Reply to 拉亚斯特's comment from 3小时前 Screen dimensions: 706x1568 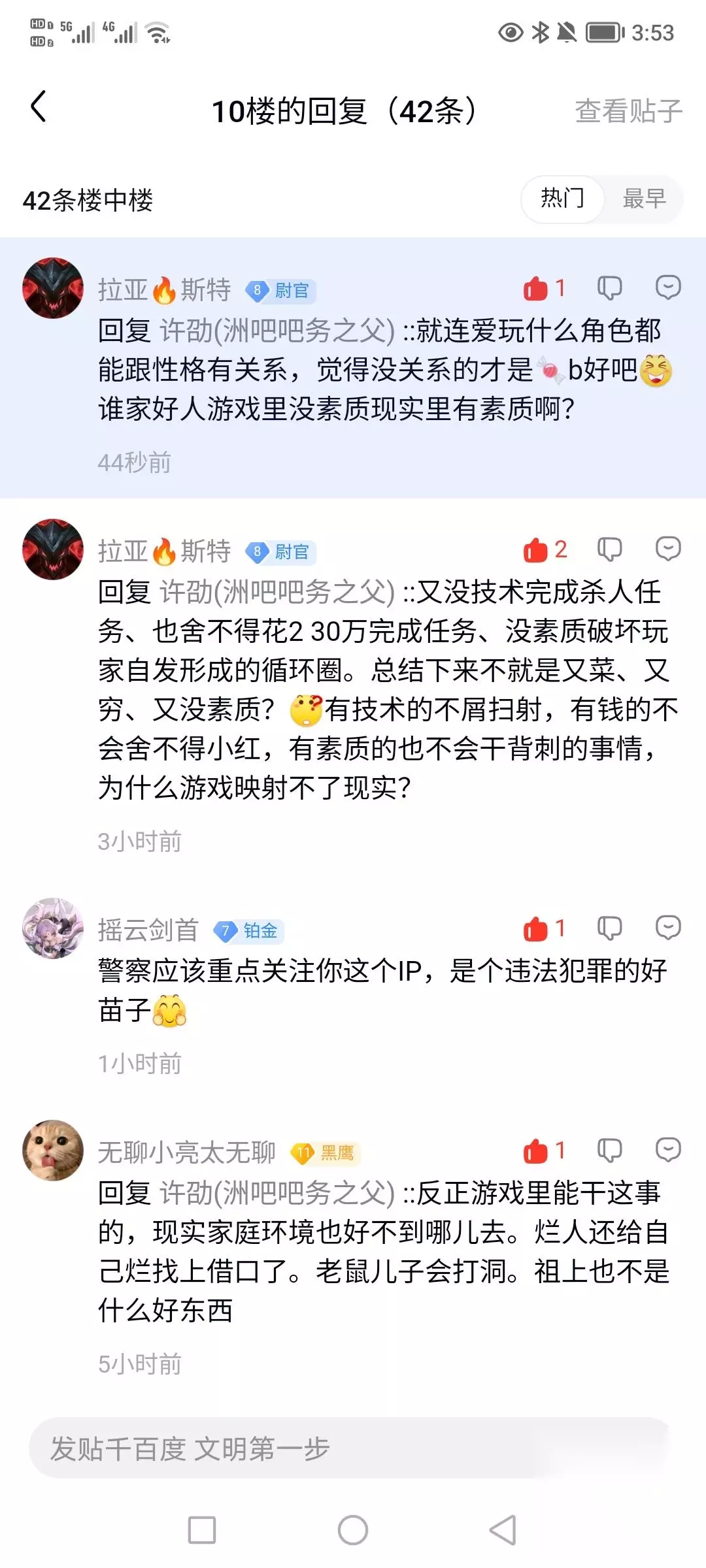[x=668, y=549]
